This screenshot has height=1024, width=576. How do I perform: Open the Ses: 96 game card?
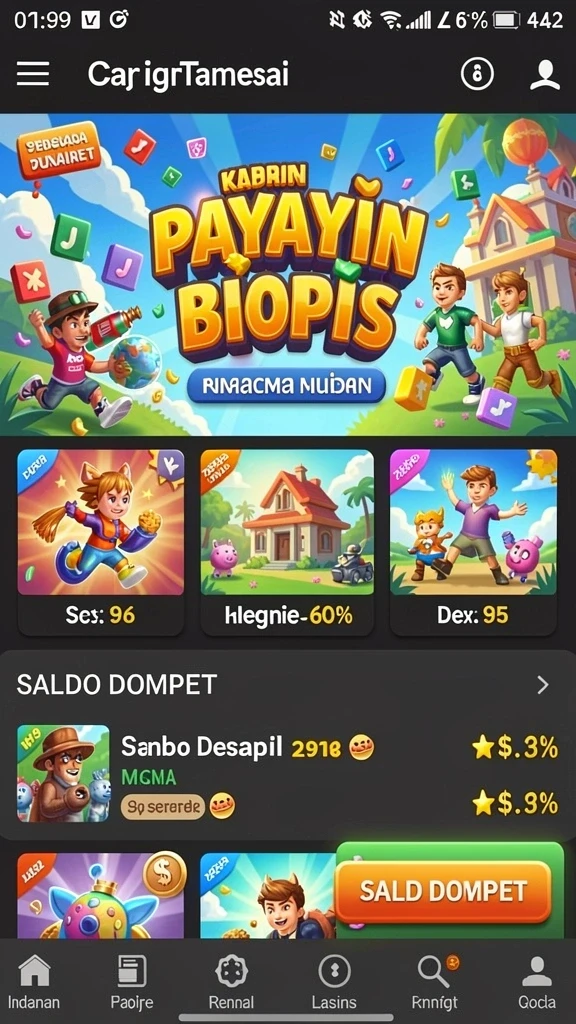pos(101,542)
